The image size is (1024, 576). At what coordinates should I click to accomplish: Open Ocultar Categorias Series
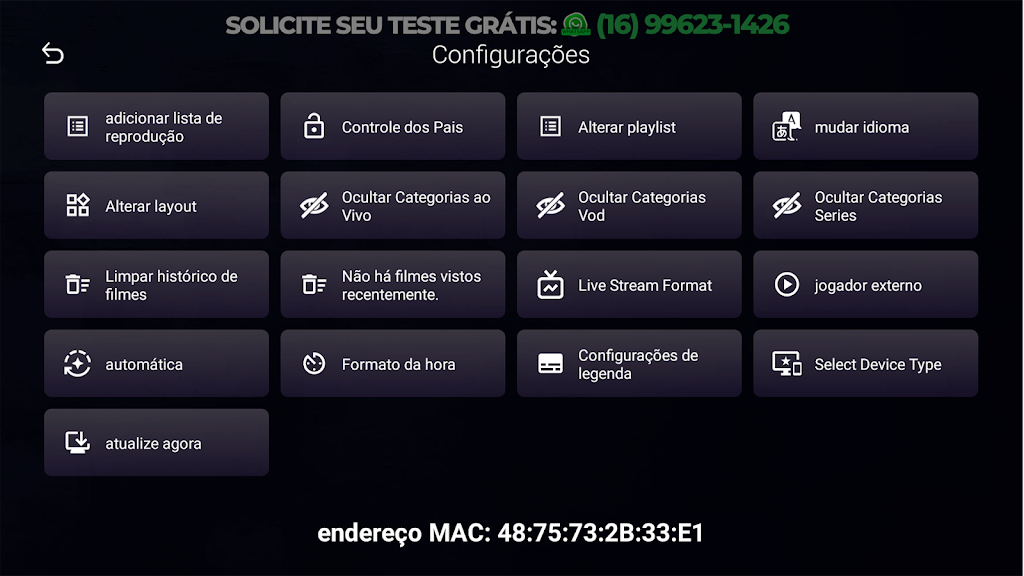(x=865, y=206)
